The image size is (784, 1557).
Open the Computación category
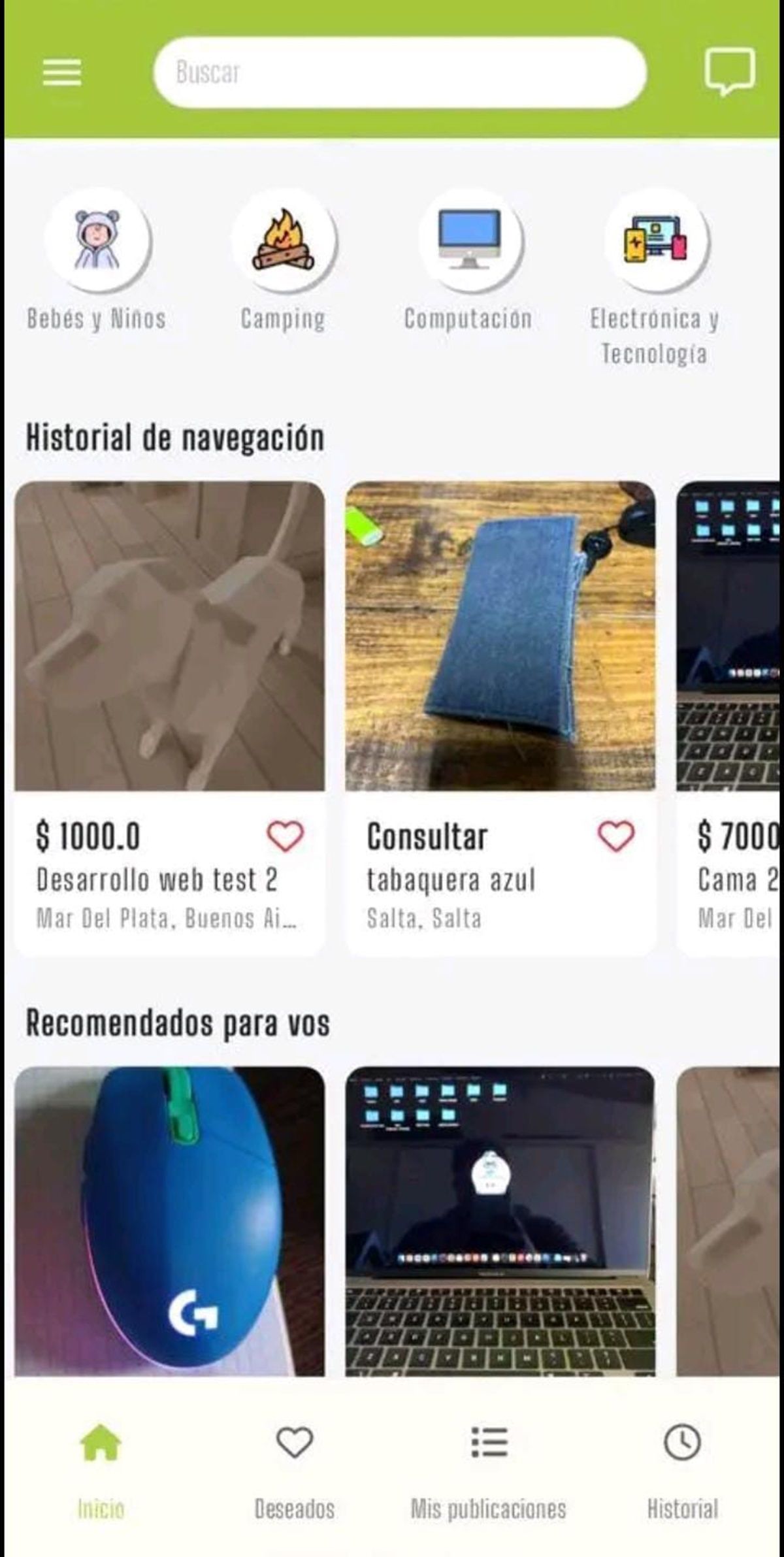click(x=468, y=261)
